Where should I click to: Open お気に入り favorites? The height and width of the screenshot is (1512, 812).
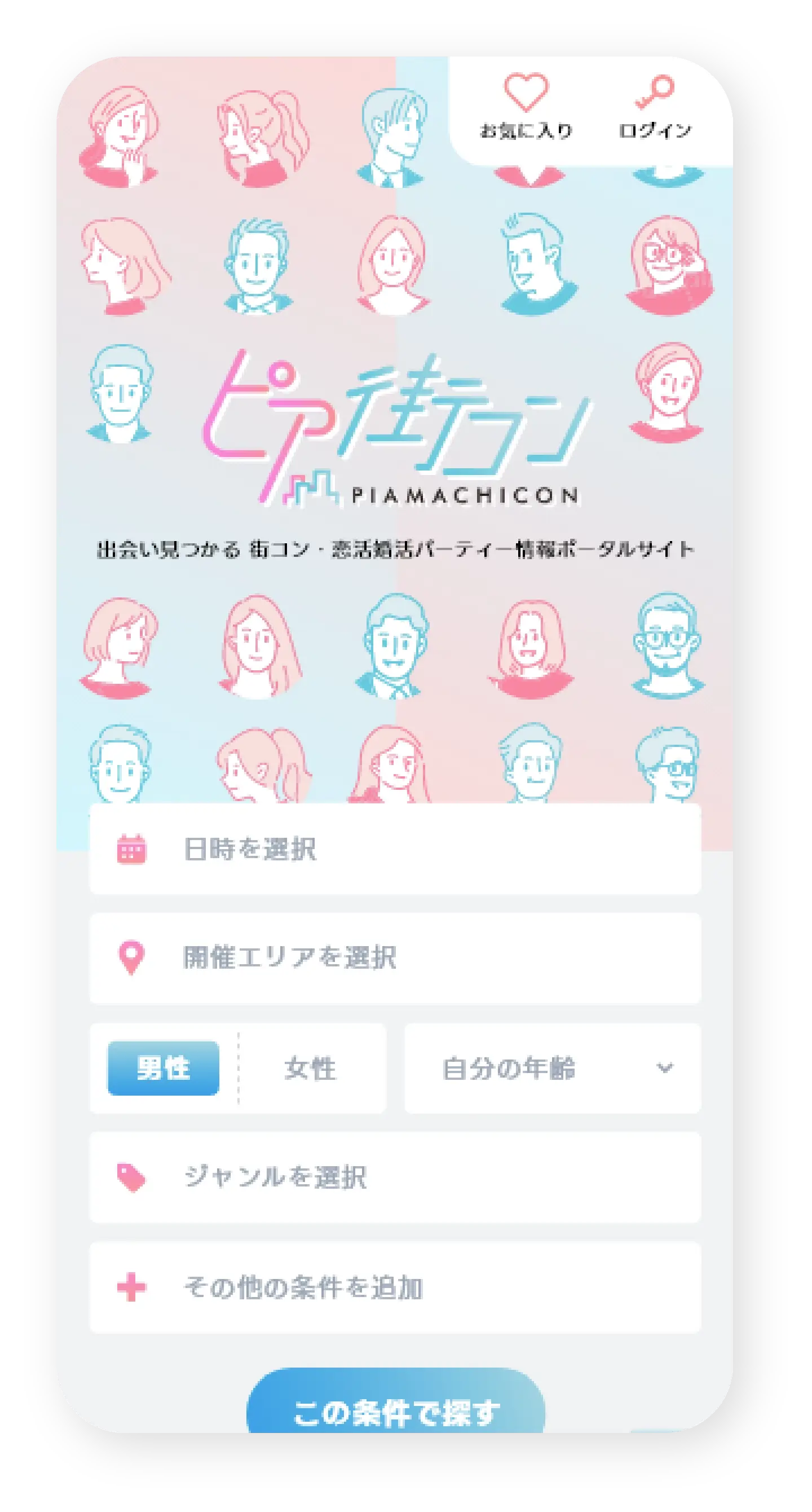coord(526,107)
